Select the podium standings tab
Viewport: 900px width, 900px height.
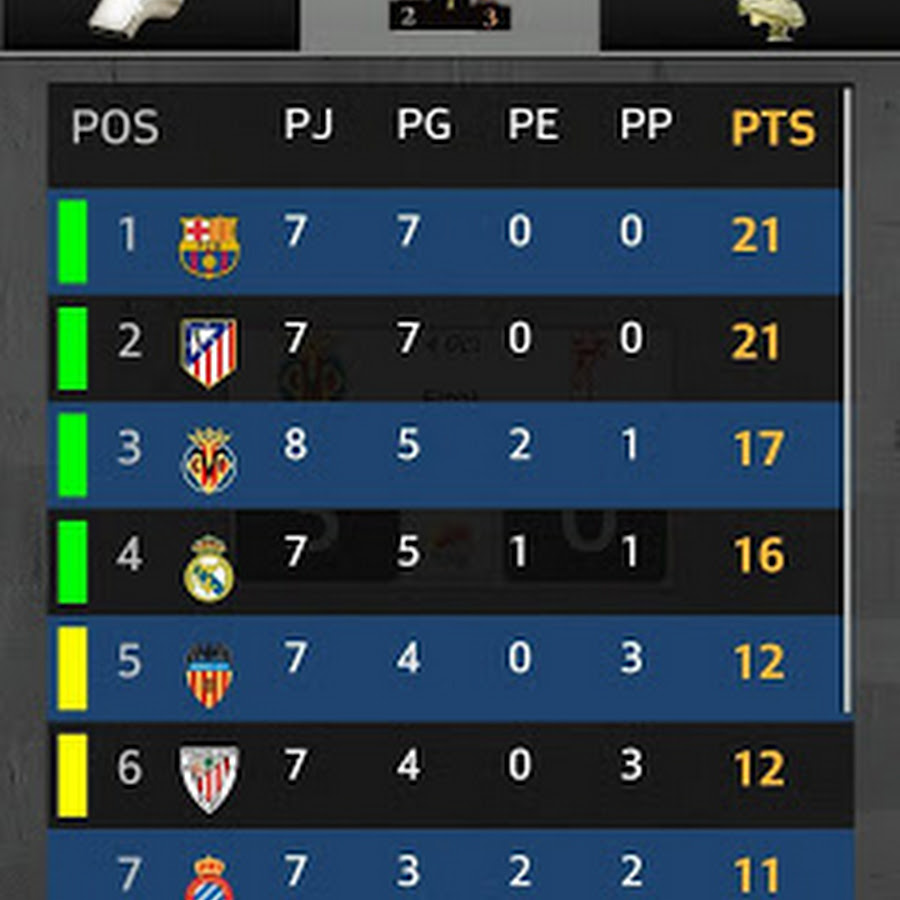450,20
